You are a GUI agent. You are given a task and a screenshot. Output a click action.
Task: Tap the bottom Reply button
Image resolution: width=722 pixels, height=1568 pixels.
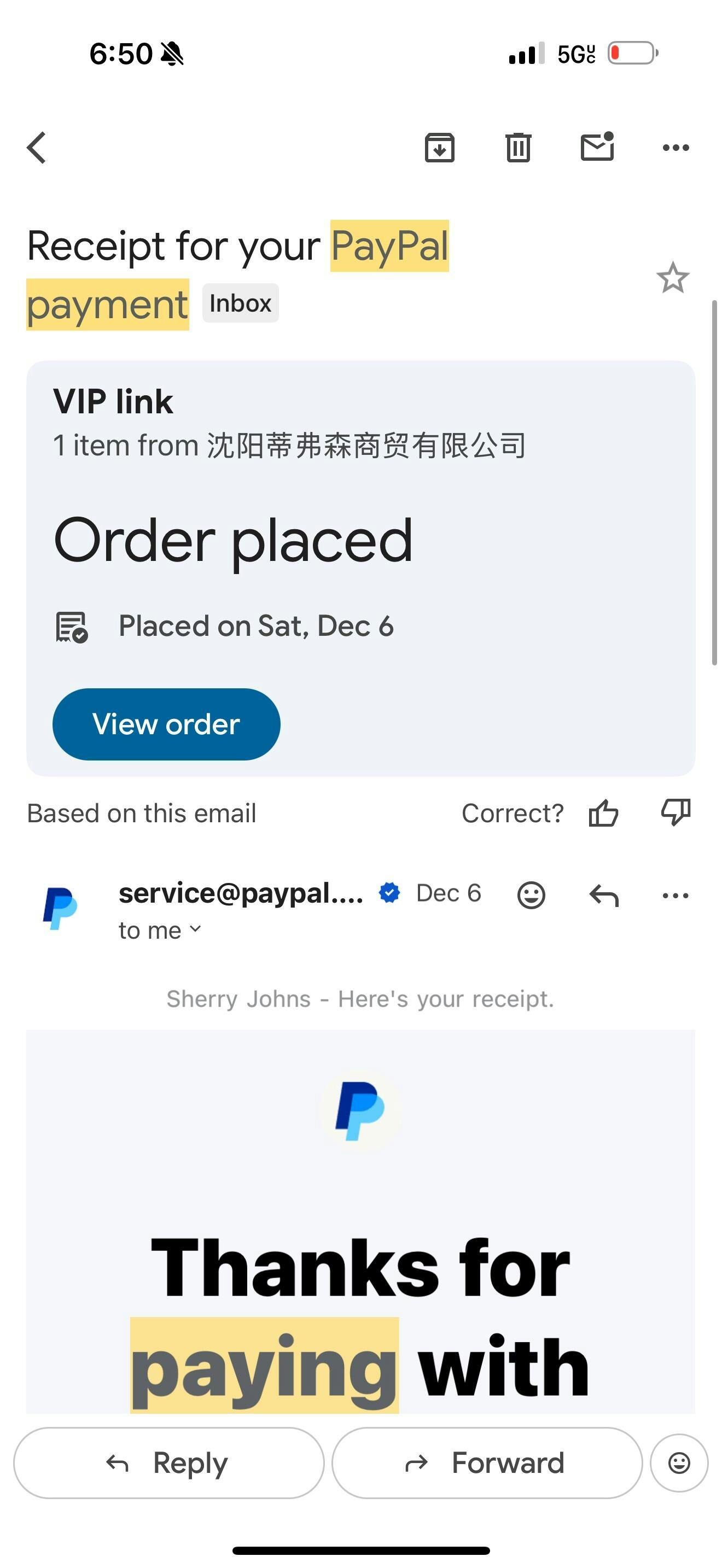[x=168, y=1462]
